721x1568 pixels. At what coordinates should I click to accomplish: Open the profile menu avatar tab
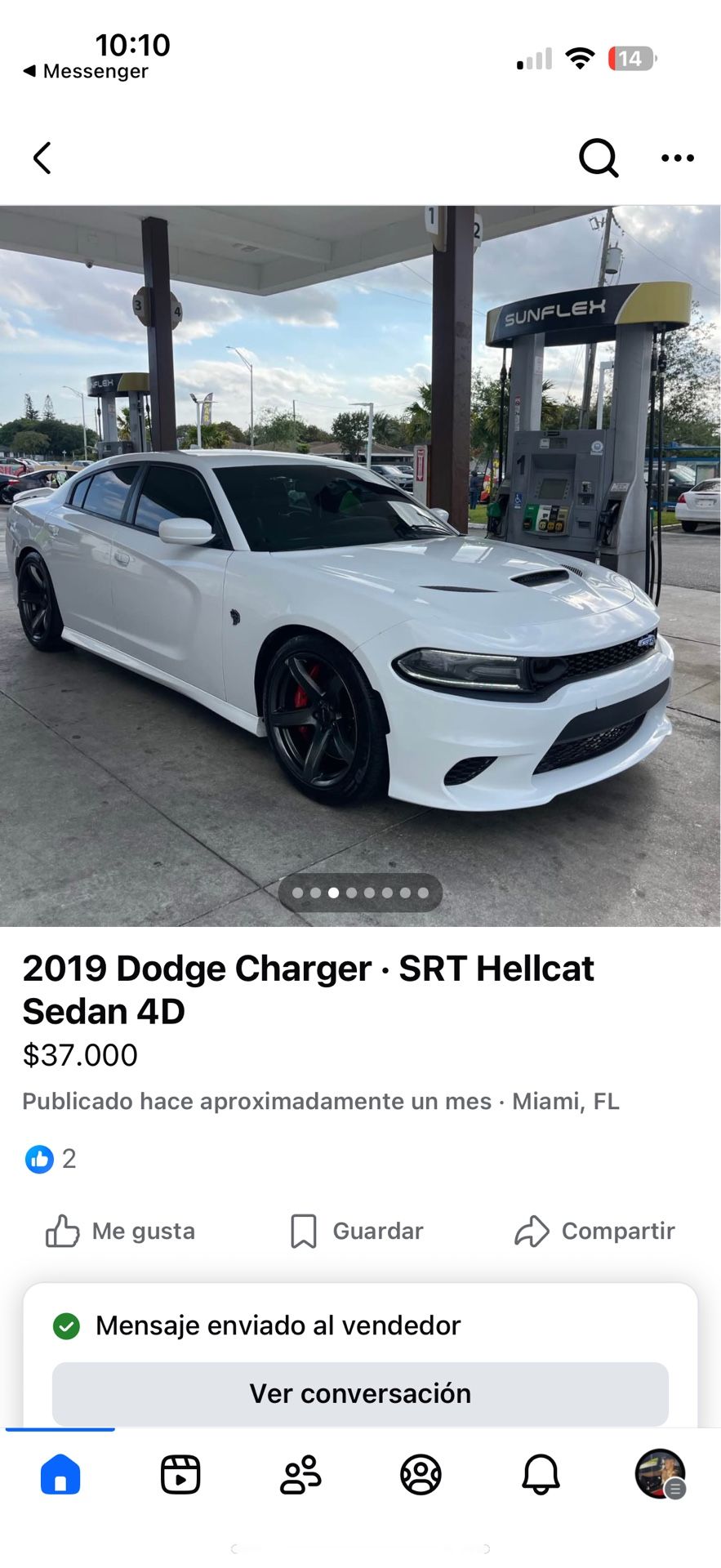(x=660, y=1475)
